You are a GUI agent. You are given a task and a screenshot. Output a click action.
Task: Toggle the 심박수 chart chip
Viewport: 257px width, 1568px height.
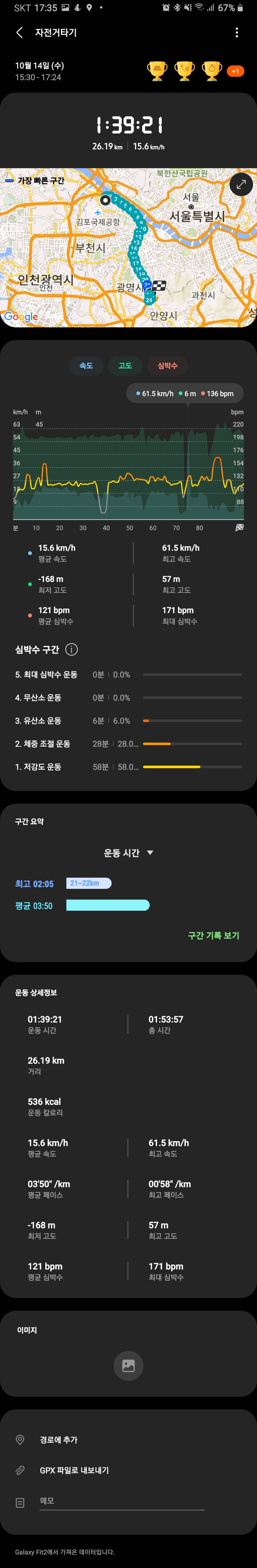168,366
